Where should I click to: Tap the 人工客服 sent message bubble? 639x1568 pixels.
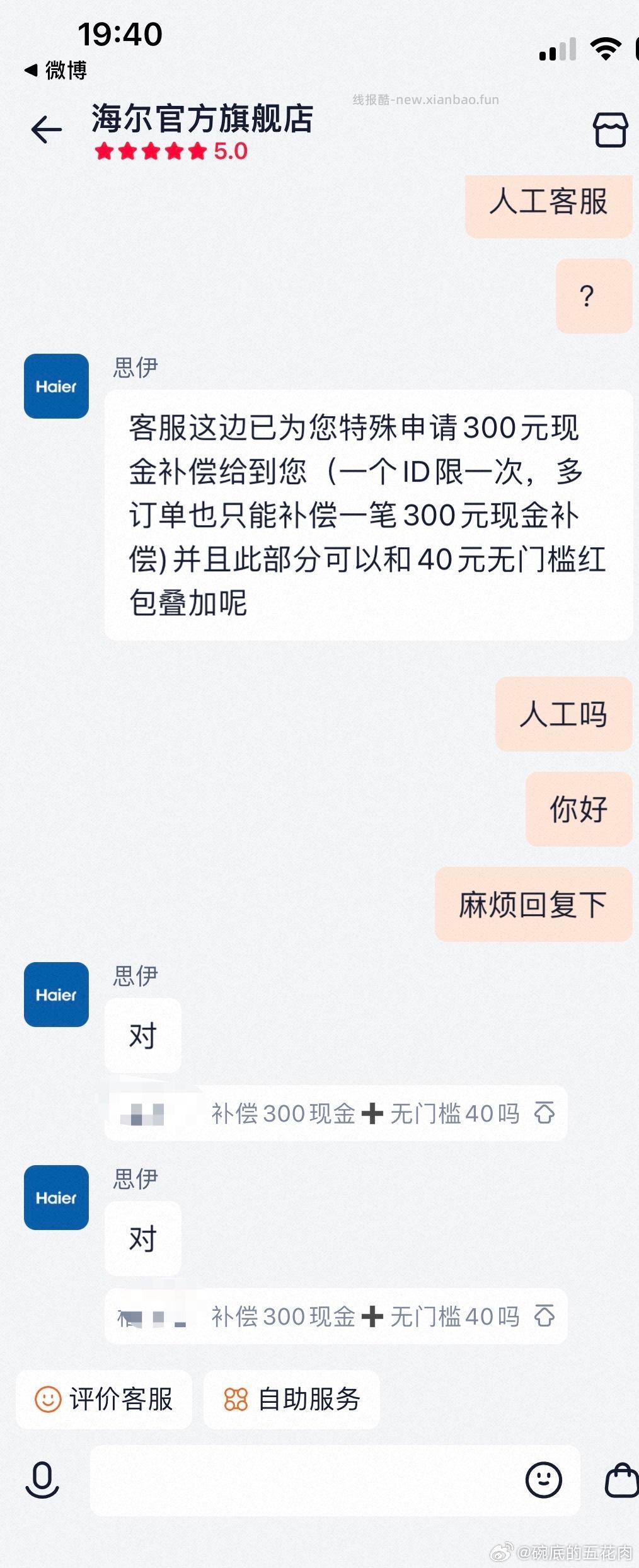click(548, 204)
